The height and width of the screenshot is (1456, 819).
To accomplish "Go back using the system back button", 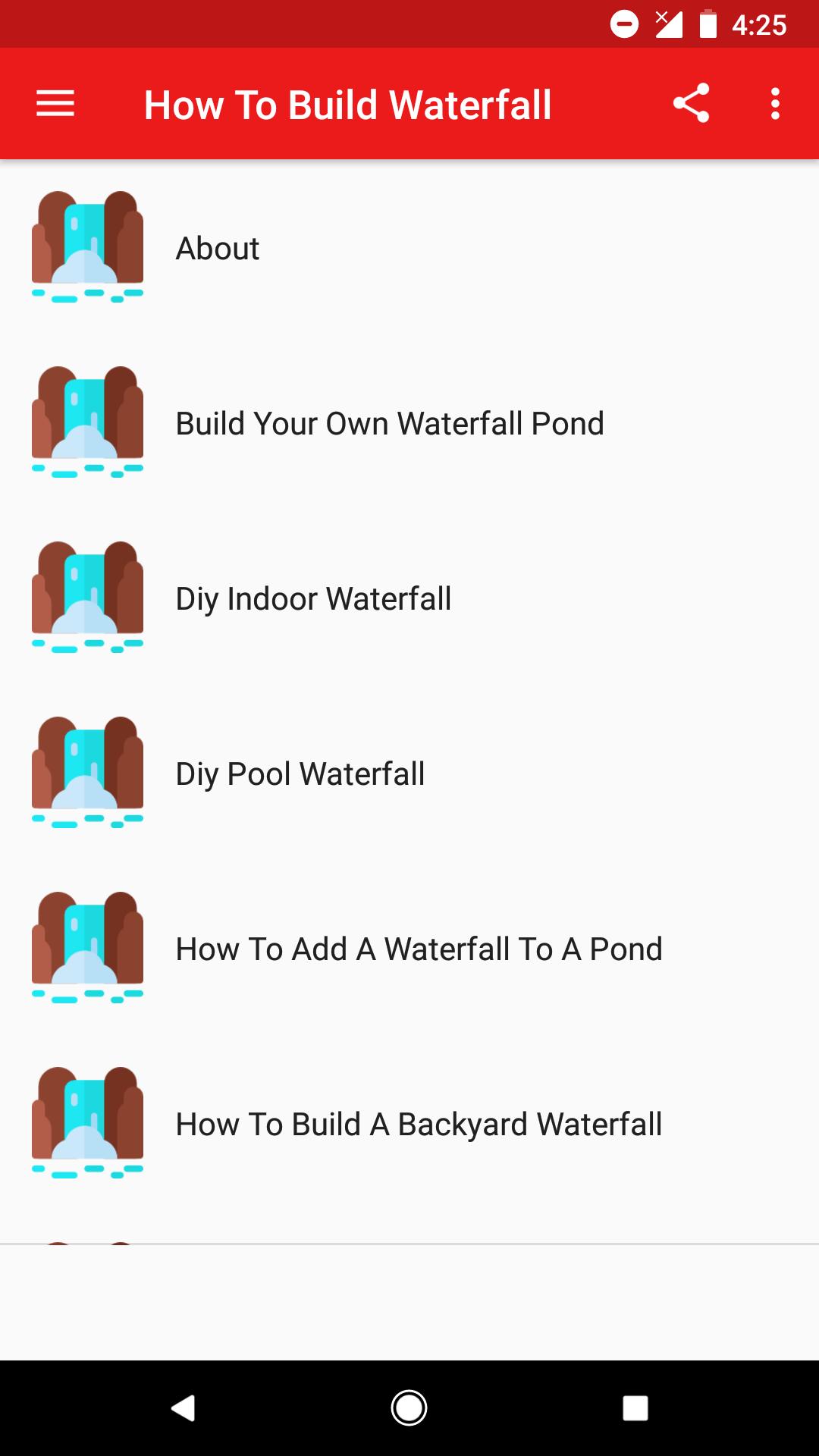I will point(183,1408).
